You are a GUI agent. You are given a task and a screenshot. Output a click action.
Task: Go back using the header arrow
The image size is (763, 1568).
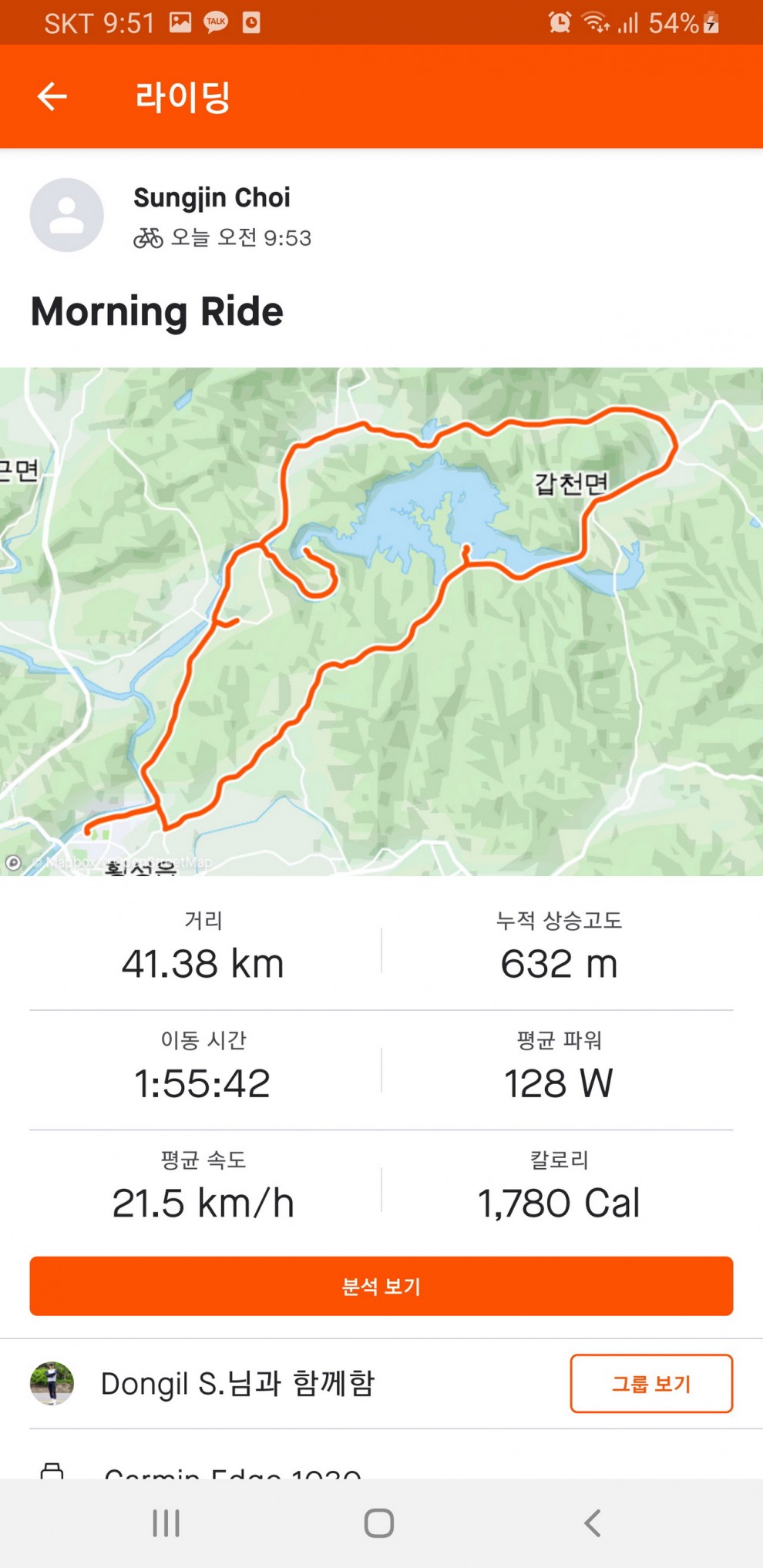pos(52,97)
